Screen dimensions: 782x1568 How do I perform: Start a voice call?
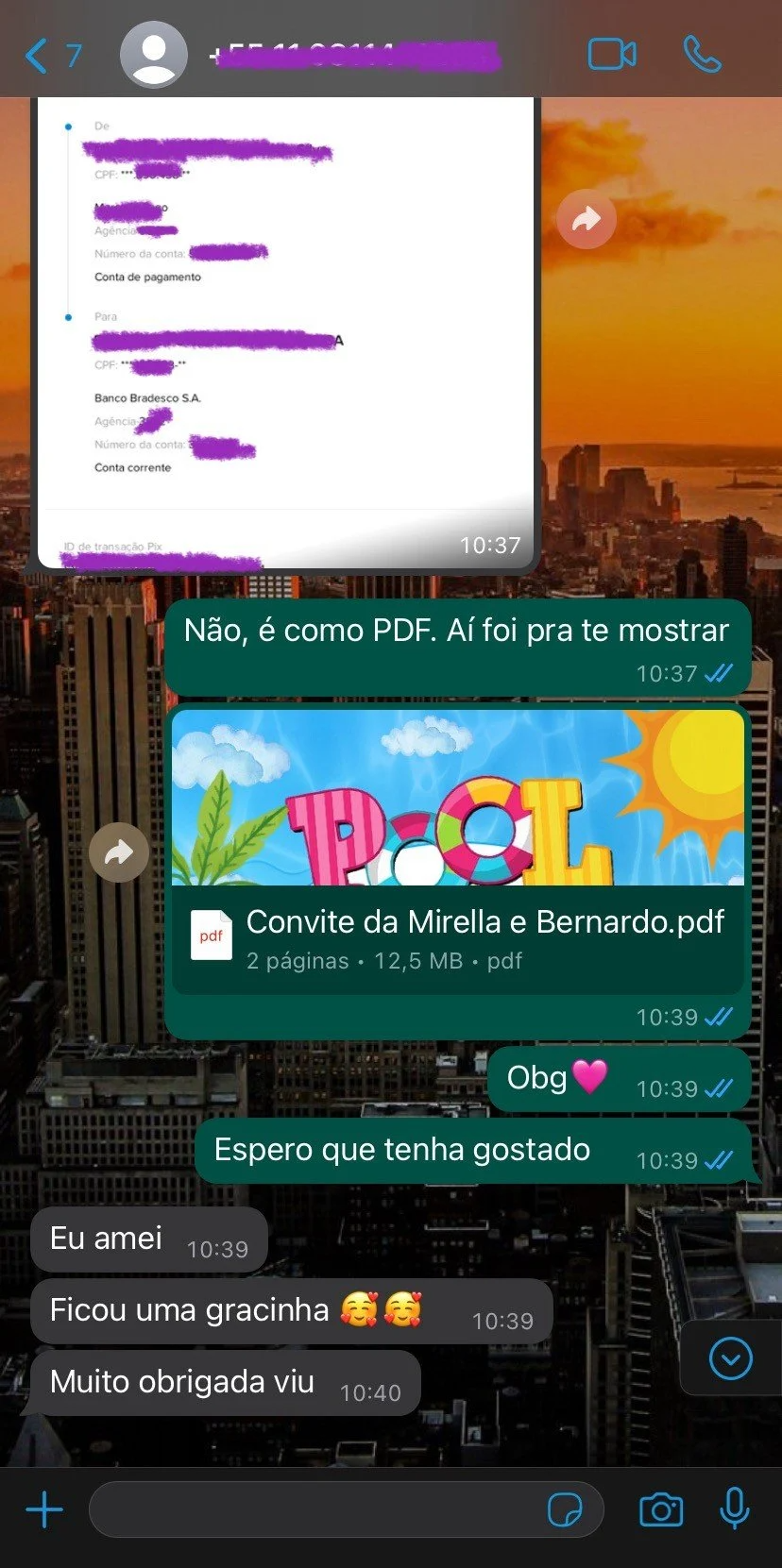702,55
